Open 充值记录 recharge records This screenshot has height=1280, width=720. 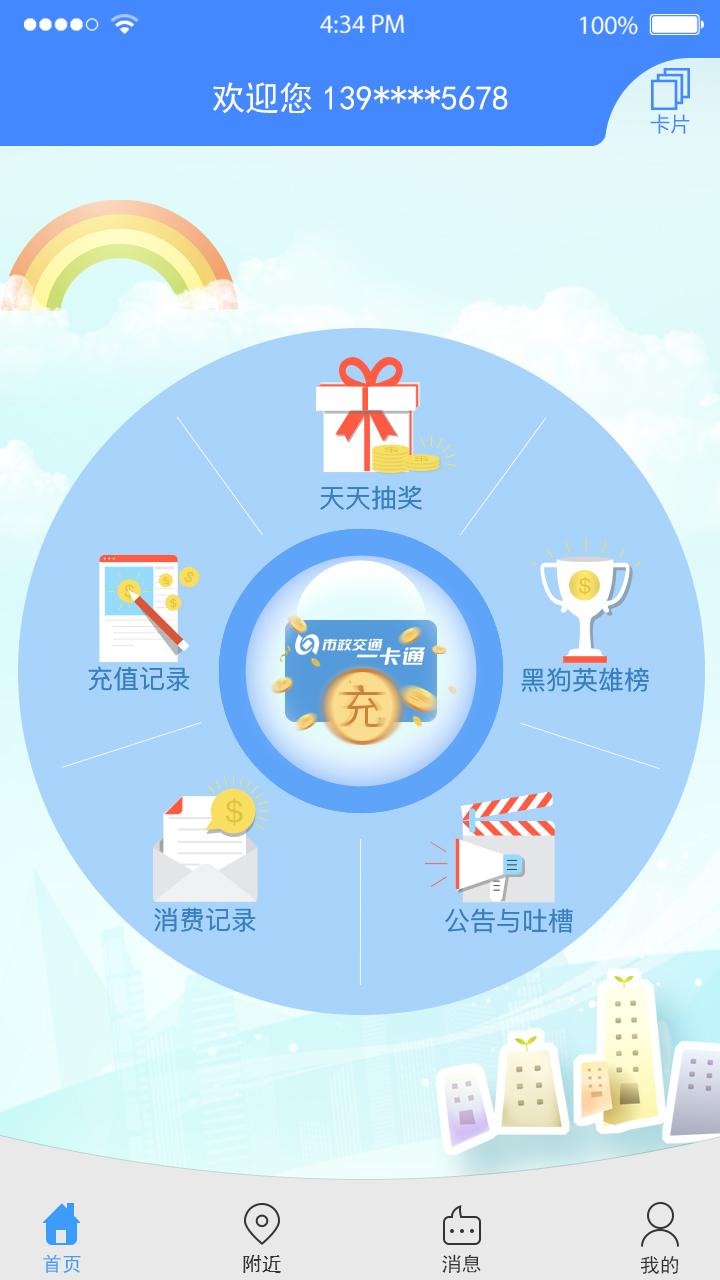(140, 626)
